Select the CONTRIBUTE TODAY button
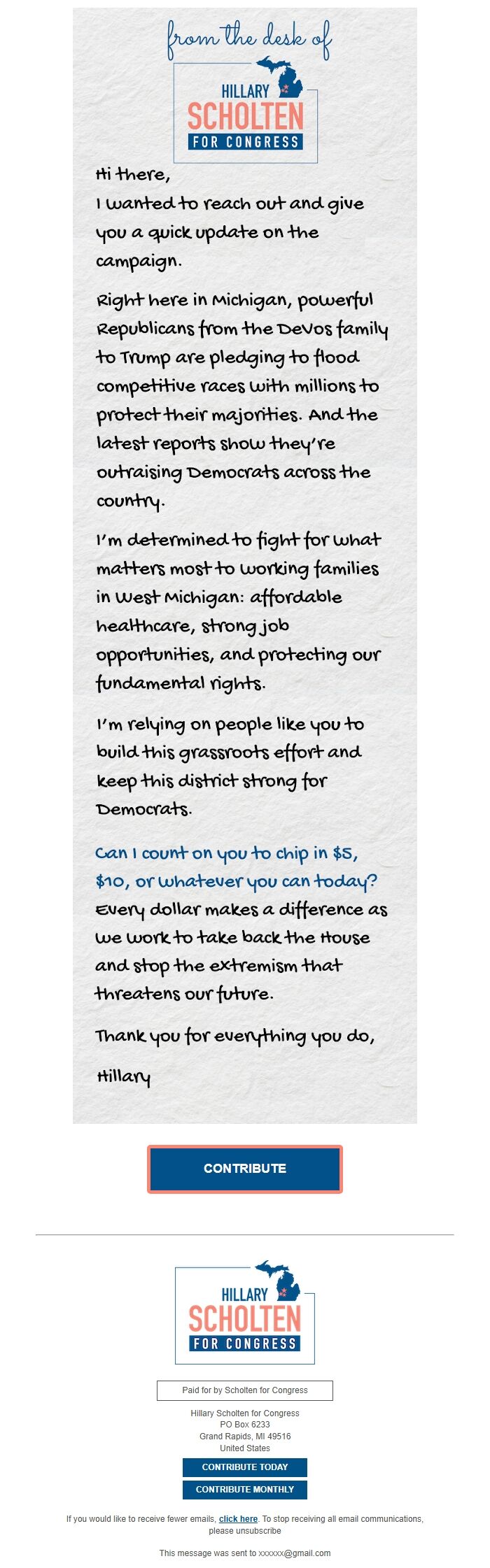The height and width of the screenshot is (1568, 490). (x=245, y=1467)
